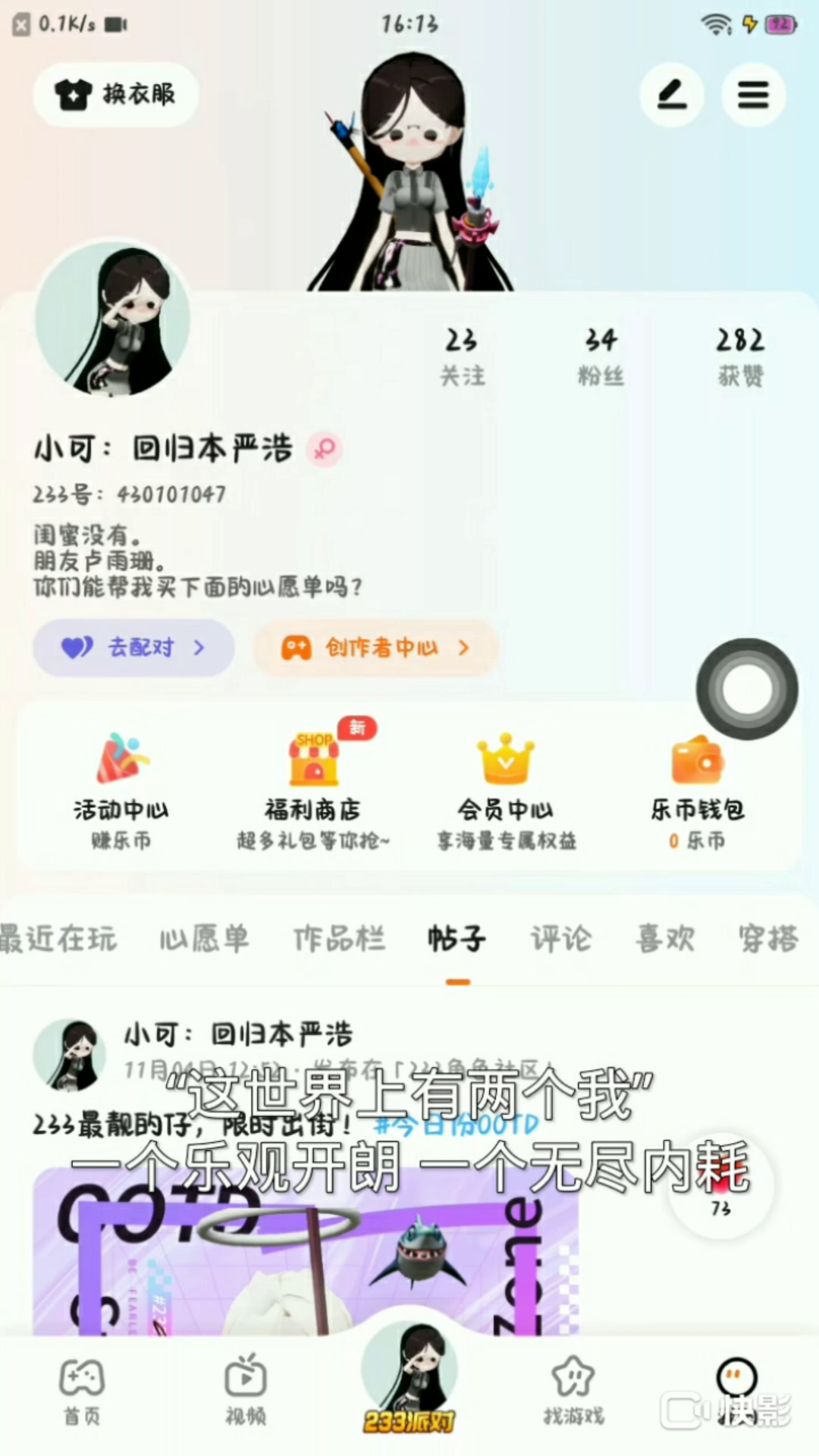Open the edit profile pencil icon
Screen dimensions: 819x1456
(672, 95)
